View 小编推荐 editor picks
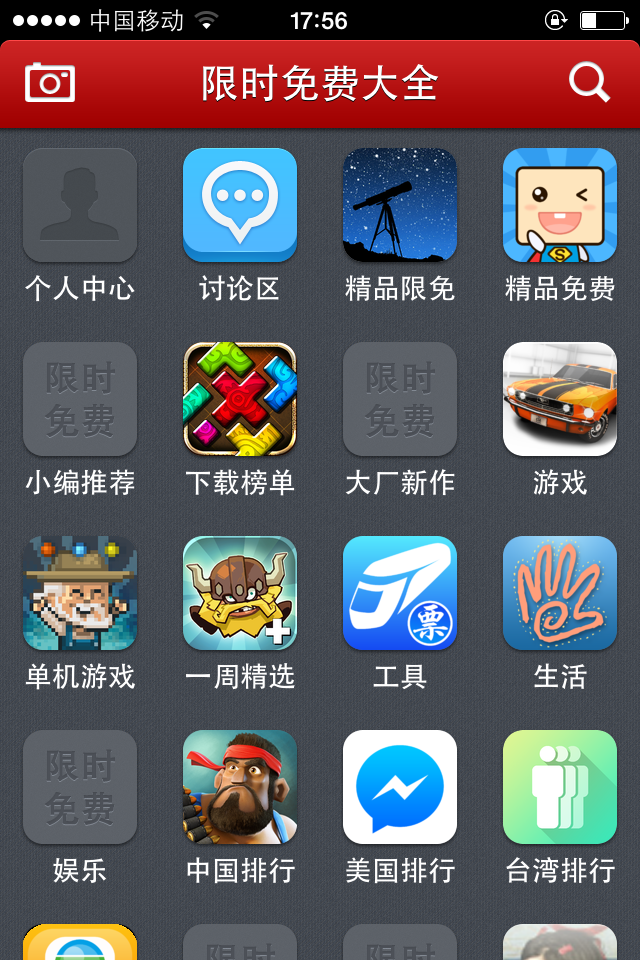The height and width of the screenshot is (960, 640). coord(80,400)
